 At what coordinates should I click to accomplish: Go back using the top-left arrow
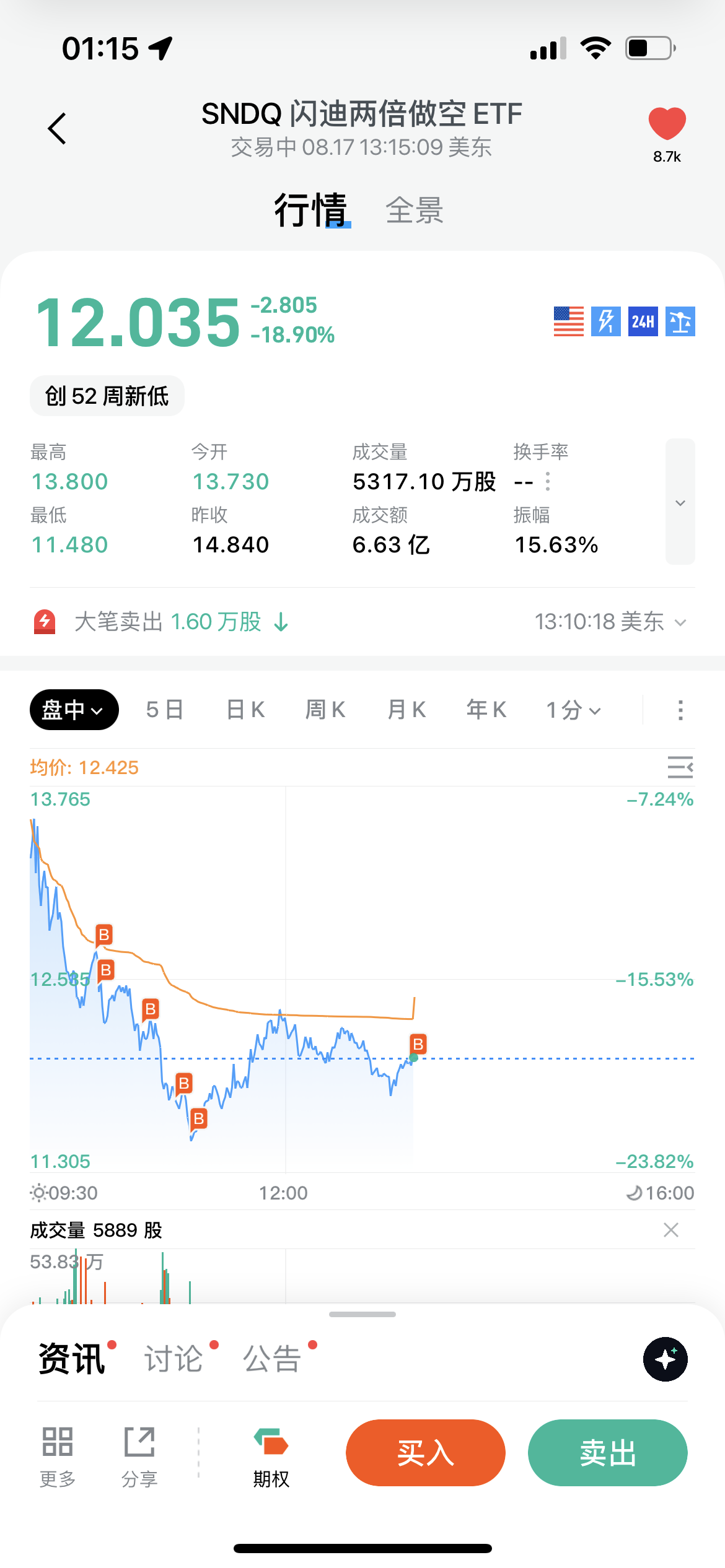(x=57, y=129)
